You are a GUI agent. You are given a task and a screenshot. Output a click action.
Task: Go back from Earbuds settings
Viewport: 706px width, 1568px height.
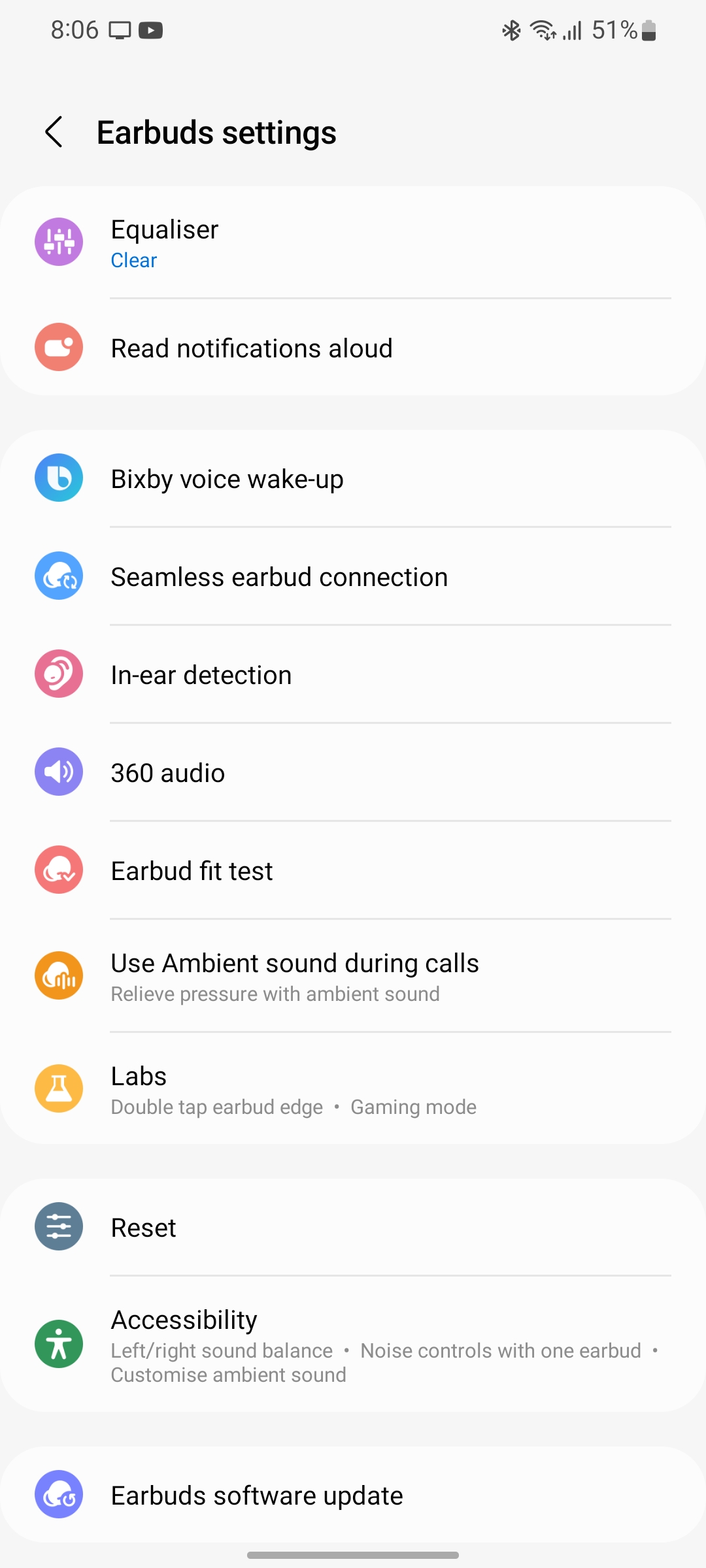54,133
